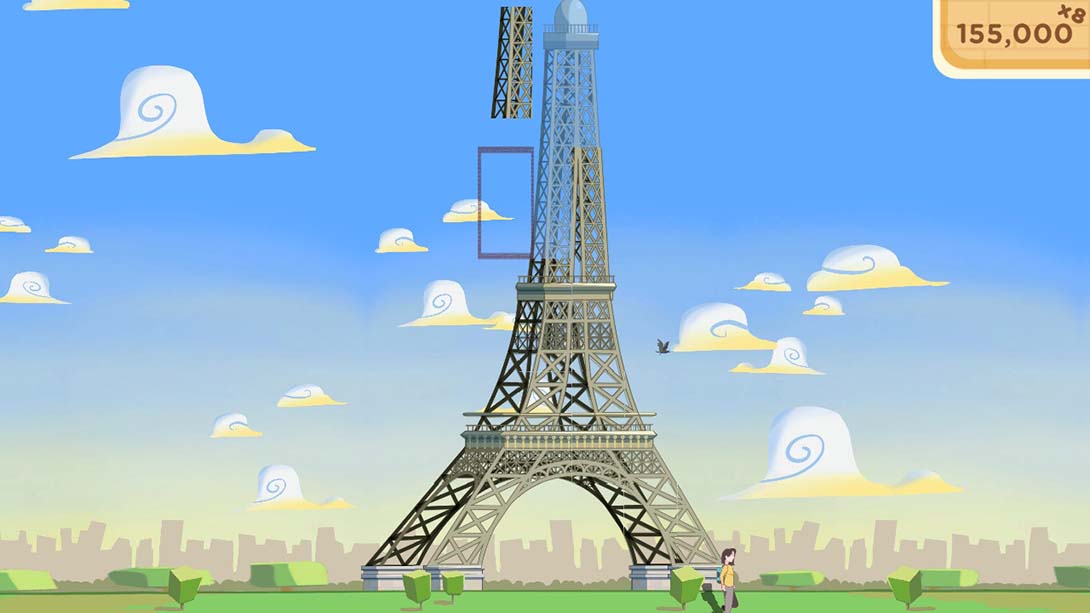Tap the floating dark tower piece
Viewport: 1090px width, 613px height.
tap(513, 62)
